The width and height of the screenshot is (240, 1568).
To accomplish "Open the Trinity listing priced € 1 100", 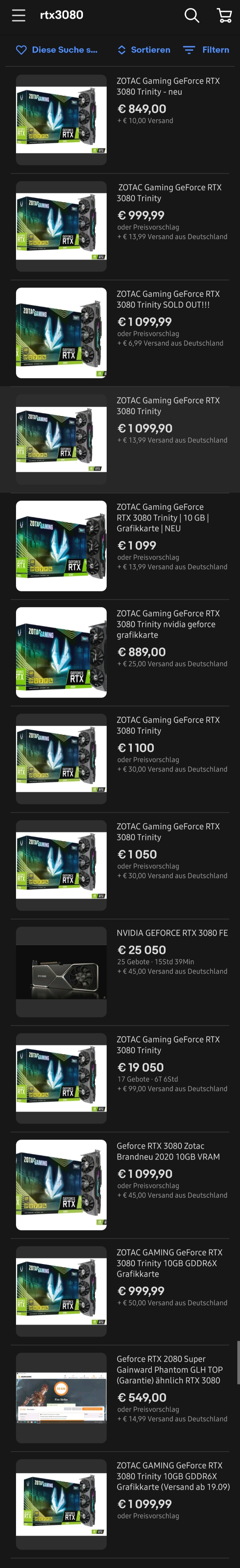I will (x=167, y=725).
